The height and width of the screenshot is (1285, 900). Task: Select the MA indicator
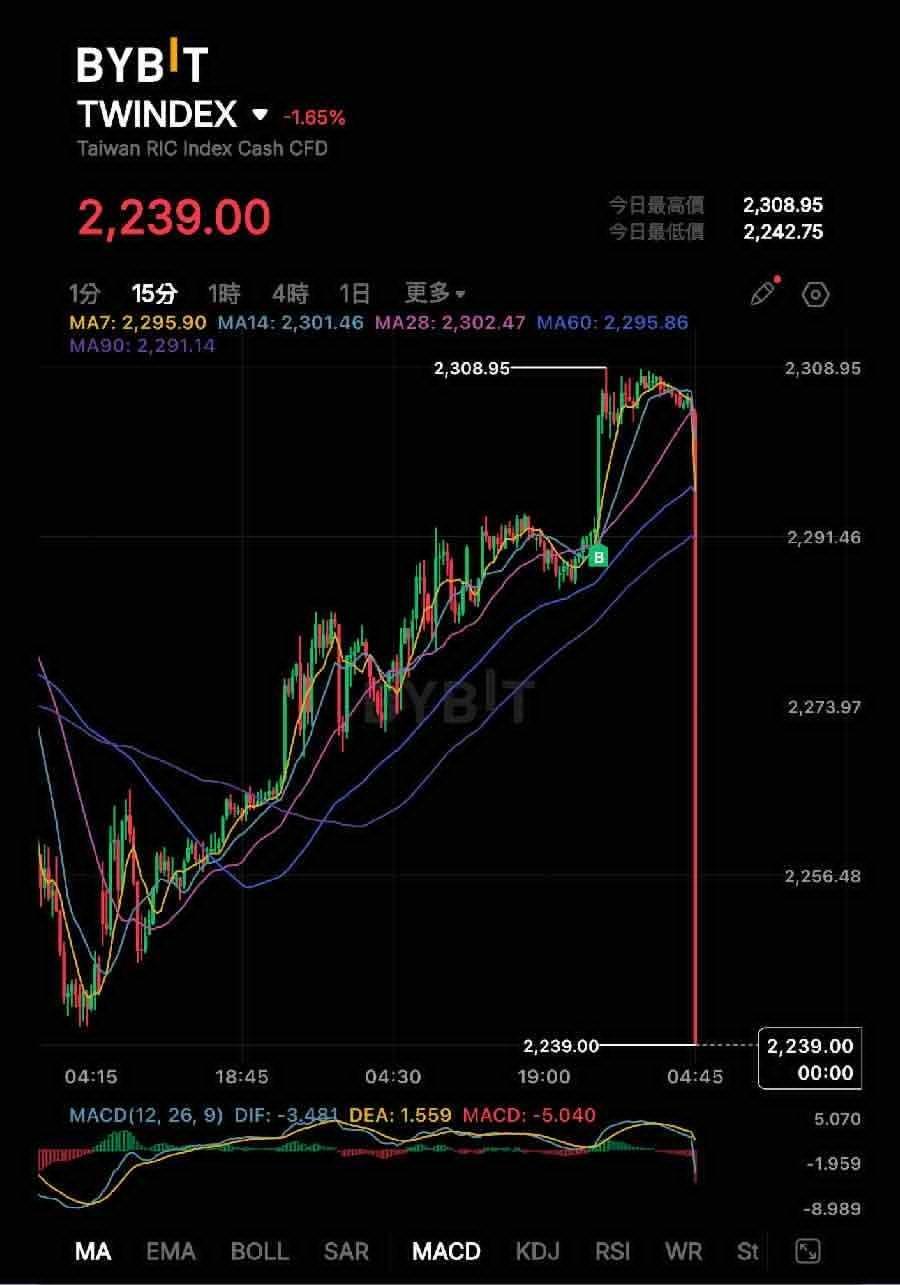93,1251
